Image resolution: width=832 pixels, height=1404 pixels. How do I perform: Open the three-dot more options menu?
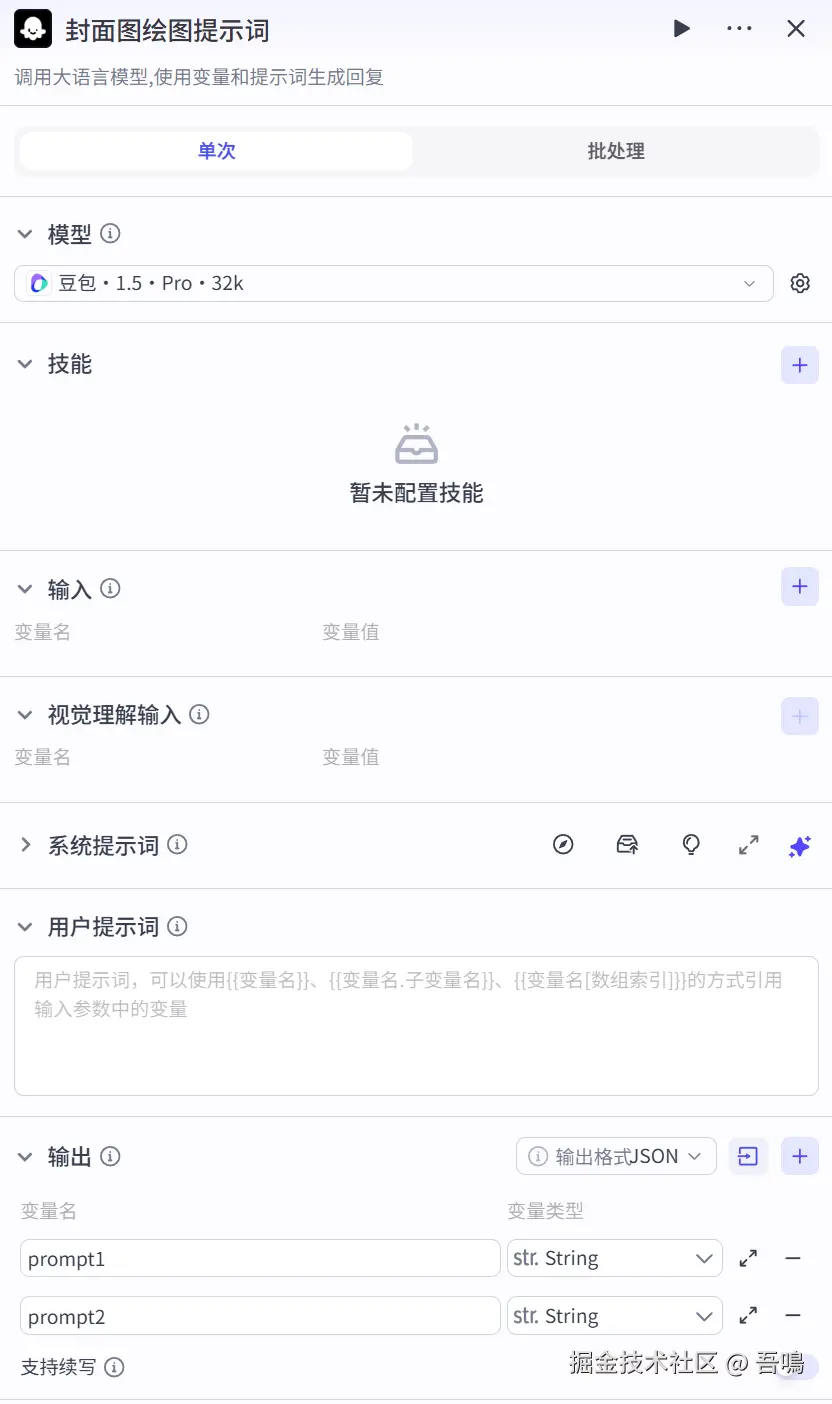point(739,29)
